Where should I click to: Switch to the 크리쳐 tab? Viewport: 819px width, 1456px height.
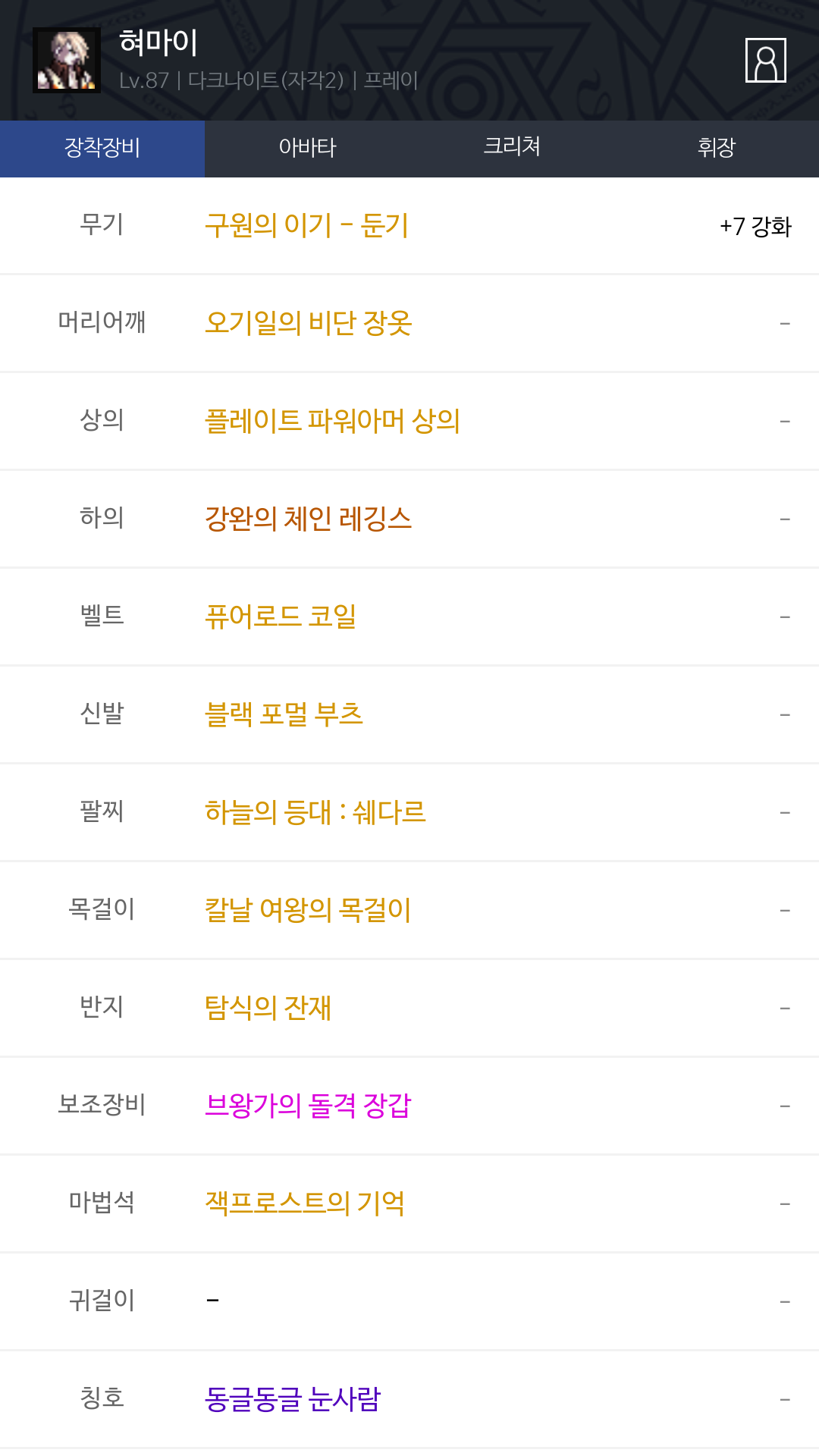pos(512,146)
